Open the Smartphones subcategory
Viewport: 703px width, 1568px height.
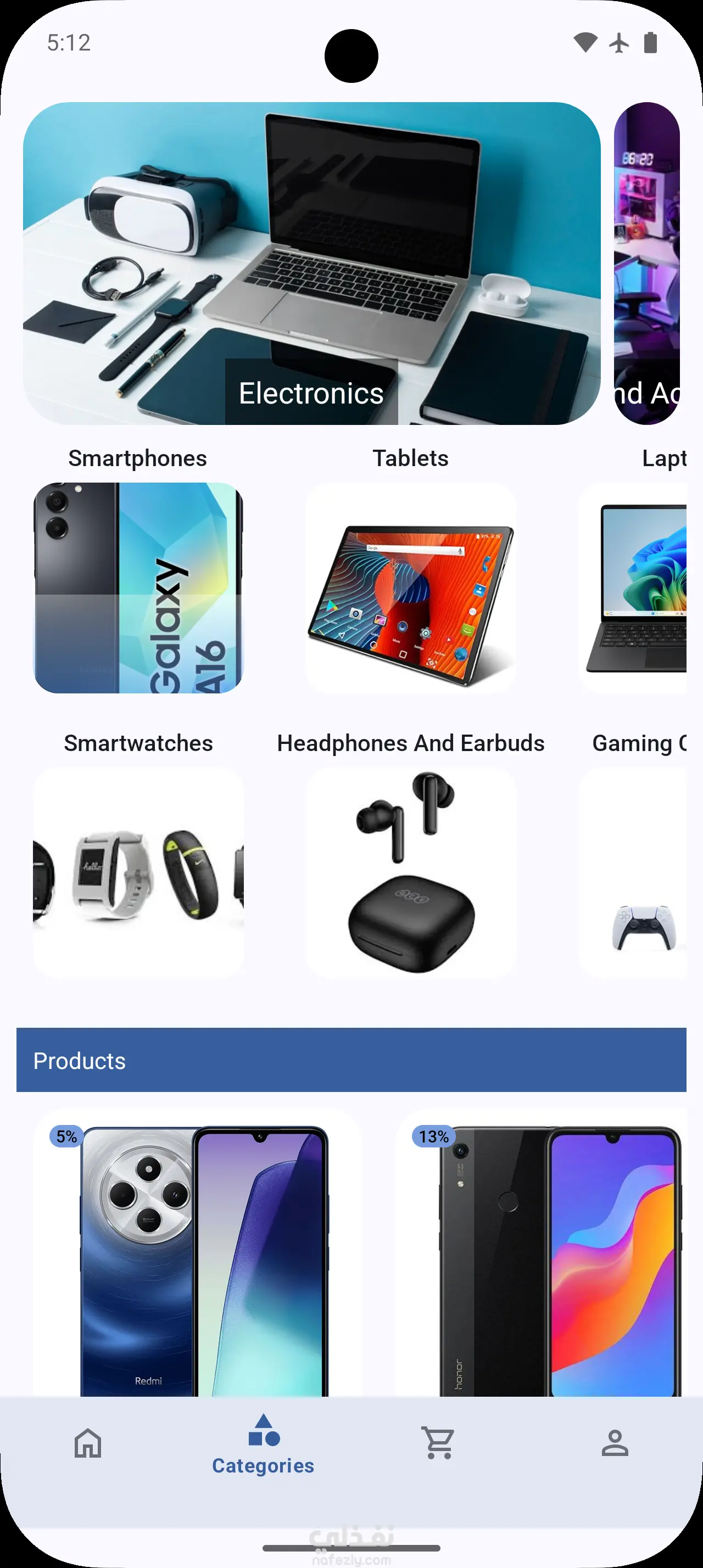138,587
